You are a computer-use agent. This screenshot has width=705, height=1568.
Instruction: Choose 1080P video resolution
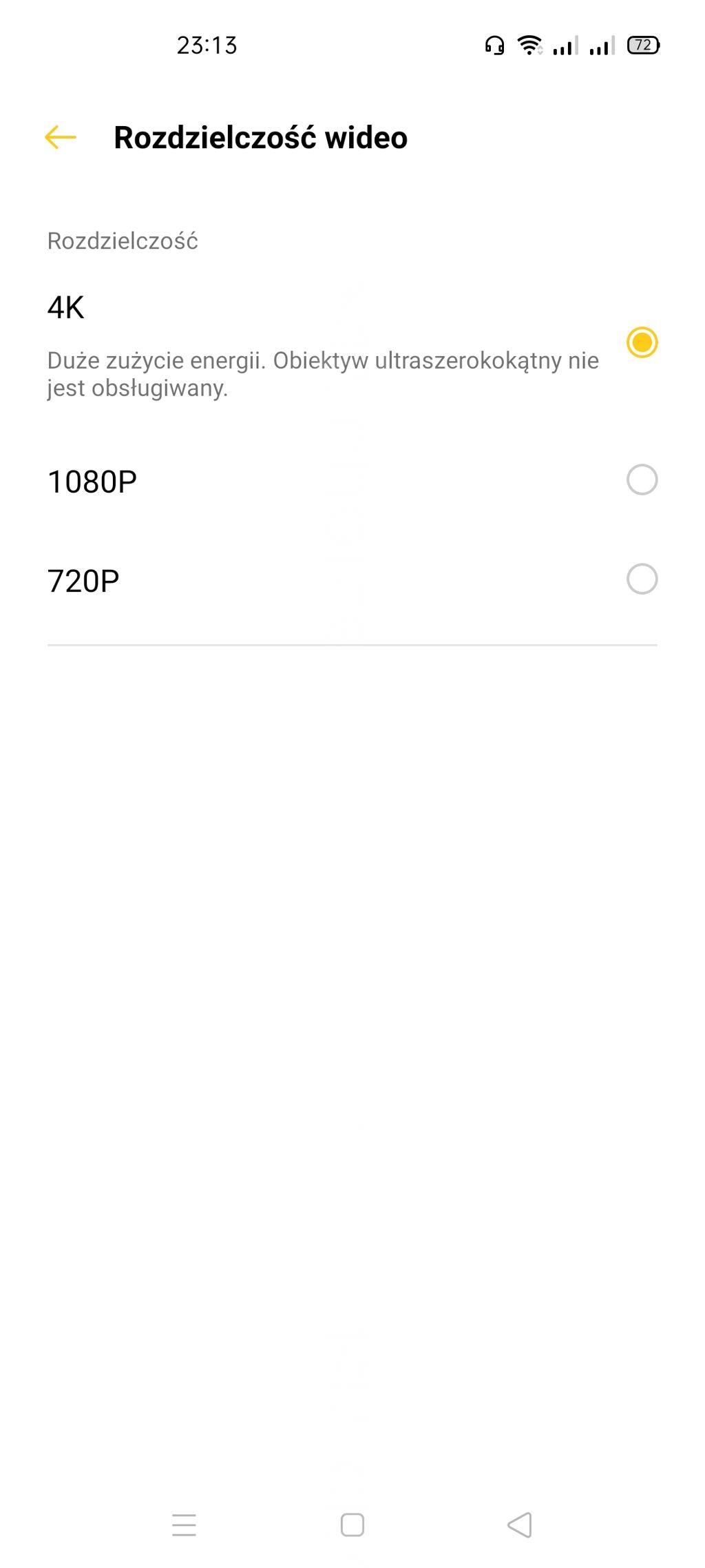tap(352, 481)
